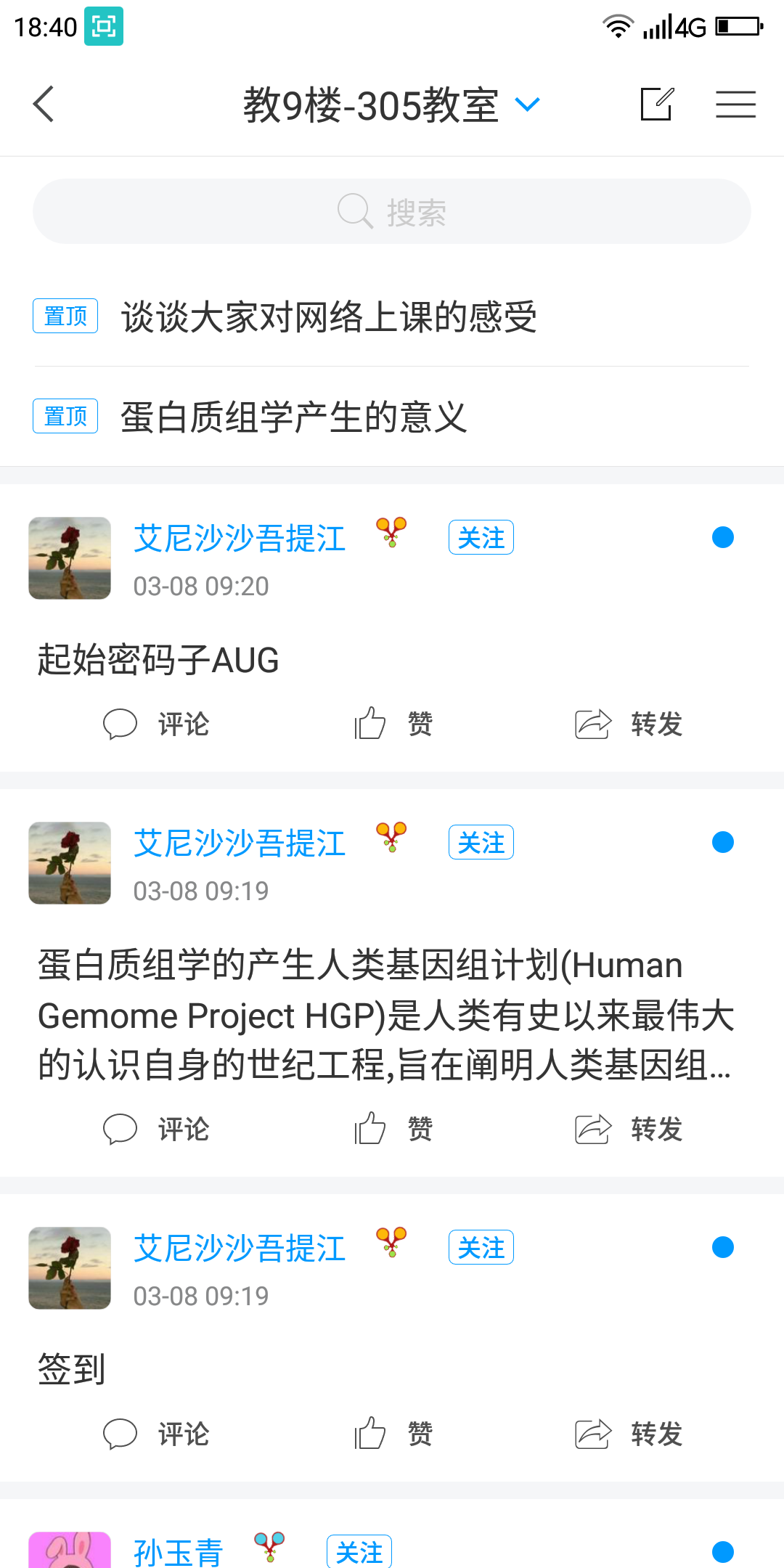
Task: Compose a new post
Action: tap(657, 105)
